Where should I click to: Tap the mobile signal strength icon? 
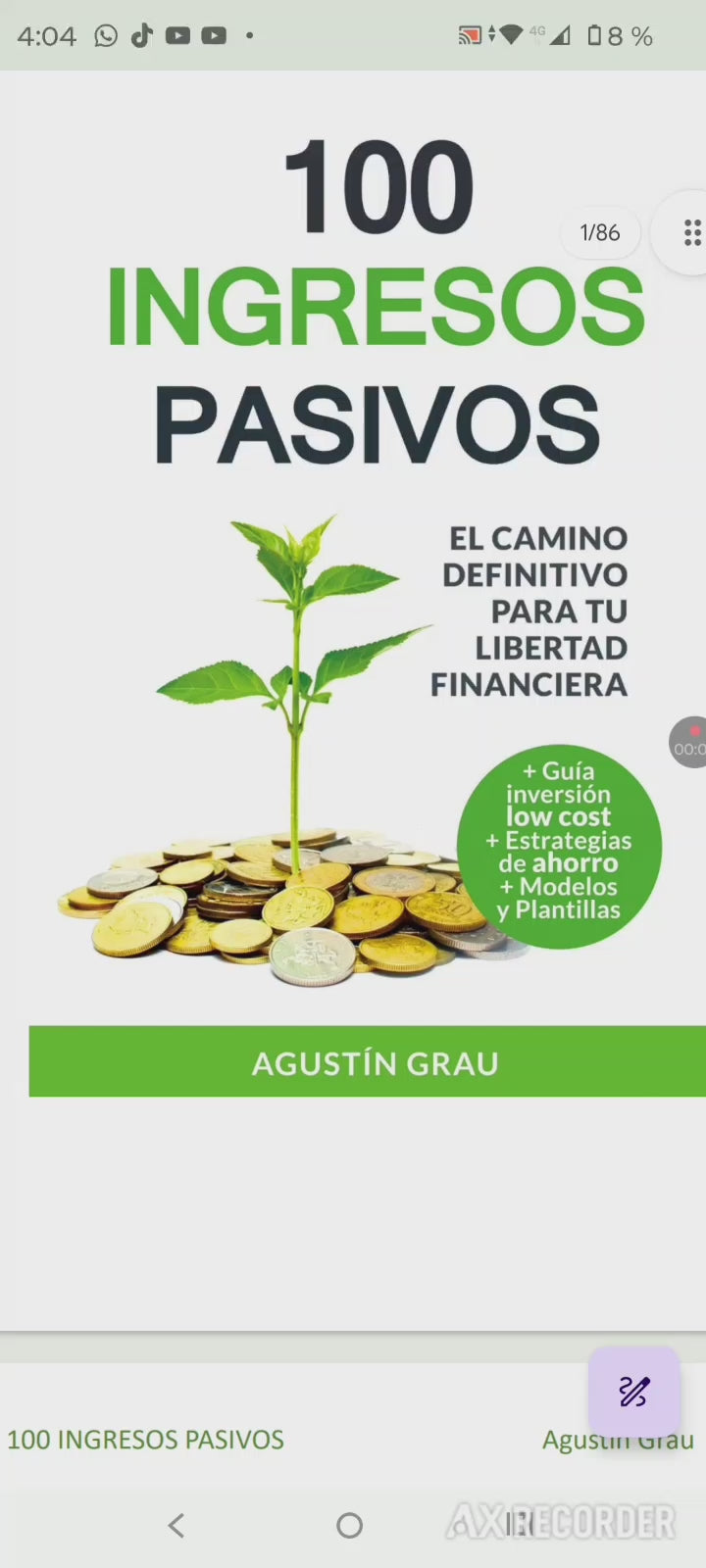click(x=564, y=35)
